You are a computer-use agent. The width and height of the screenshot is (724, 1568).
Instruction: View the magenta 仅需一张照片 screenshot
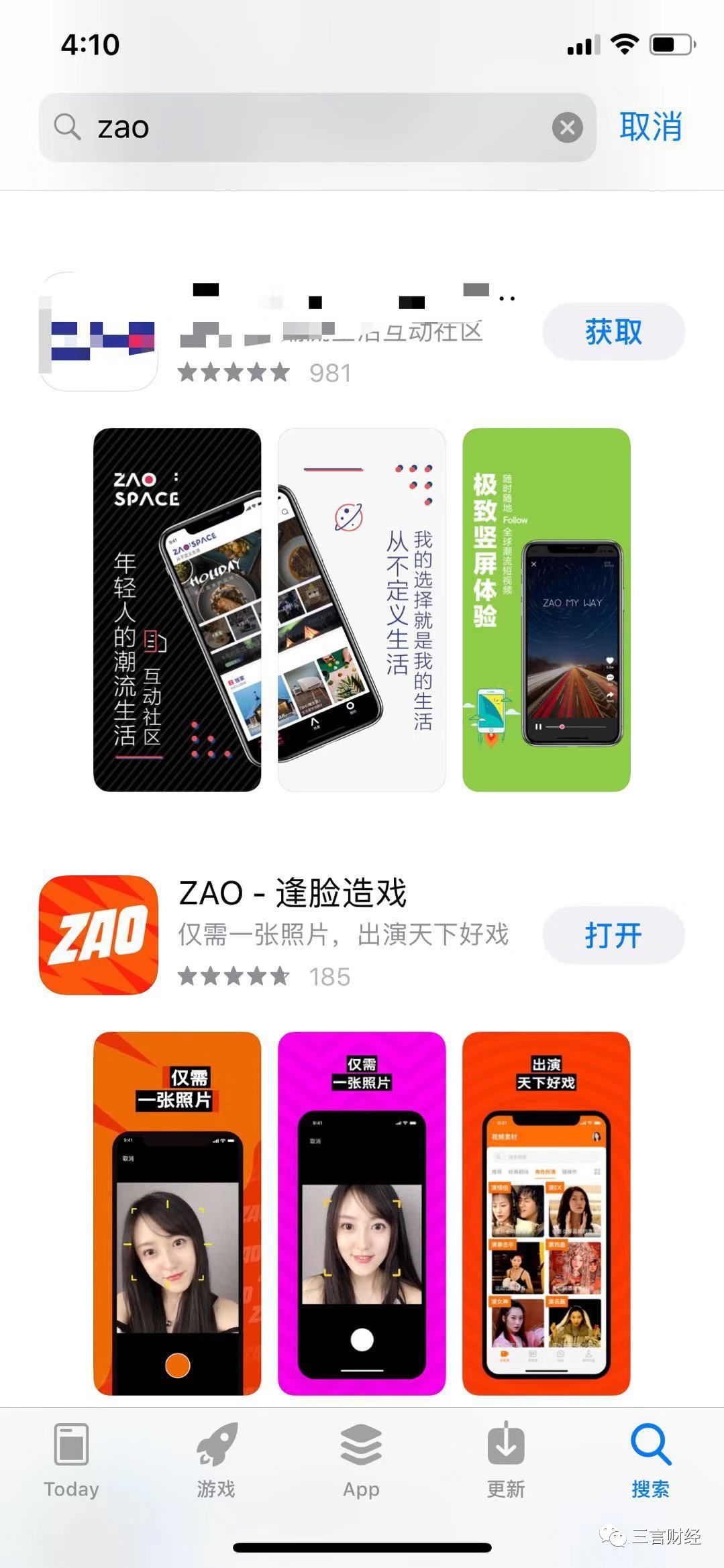[x=362, y=1213]
